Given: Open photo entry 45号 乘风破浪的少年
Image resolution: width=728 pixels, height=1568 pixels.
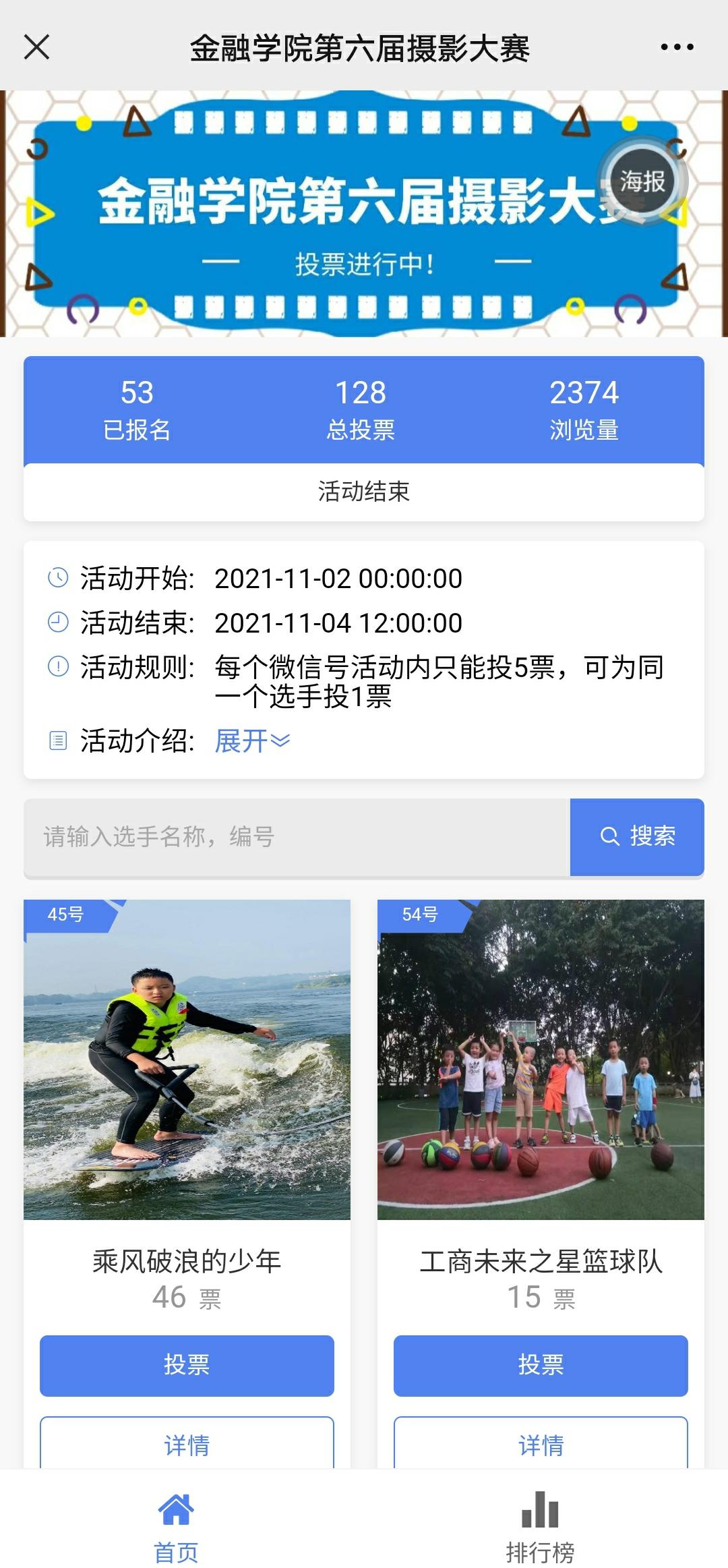Looking at the screenshot, I should (187, 1059).
